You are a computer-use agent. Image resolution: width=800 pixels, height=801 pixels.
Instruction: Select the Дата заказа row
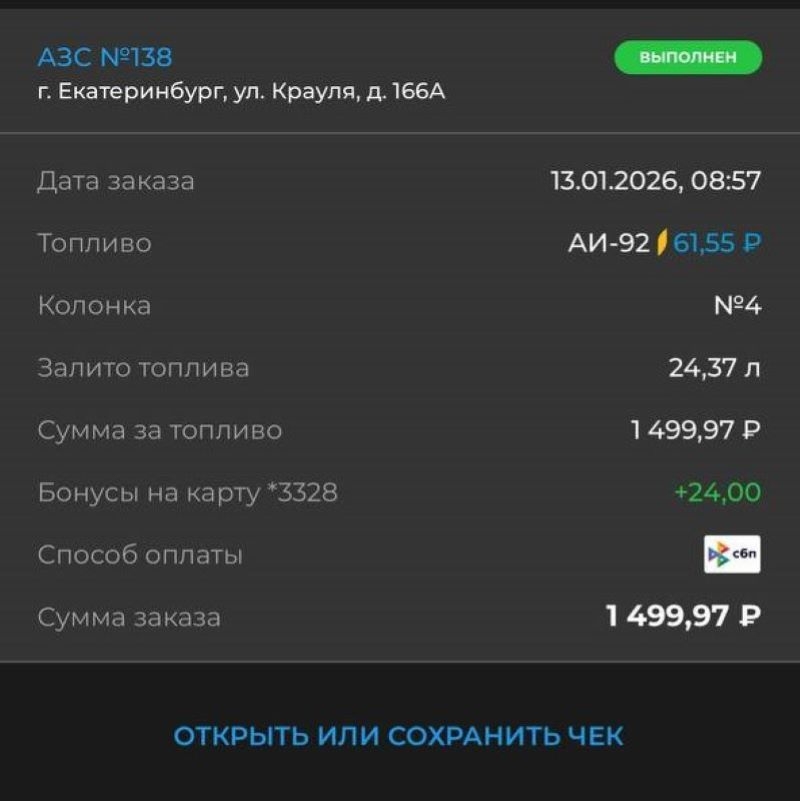click(x=115, y=180)
